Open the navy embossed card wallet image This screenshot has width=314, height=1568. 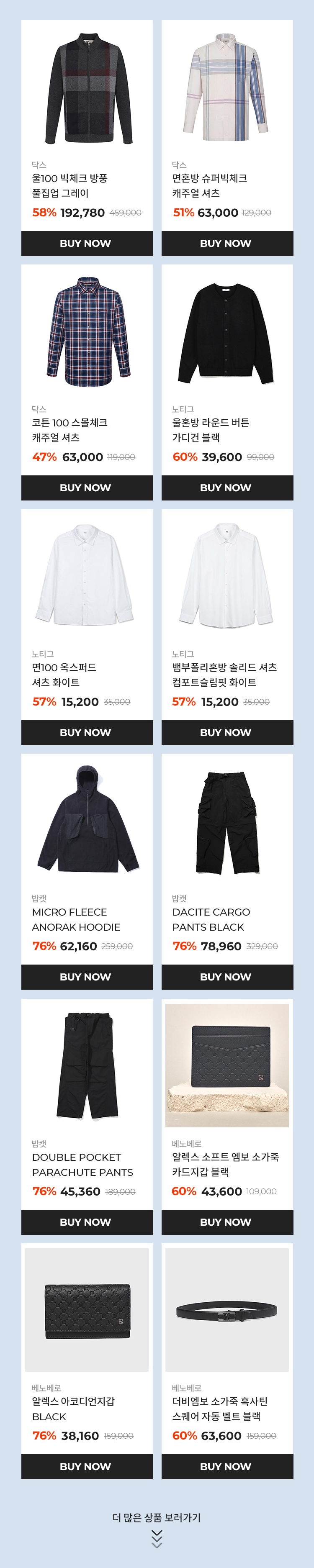(x=227, y=1065)
